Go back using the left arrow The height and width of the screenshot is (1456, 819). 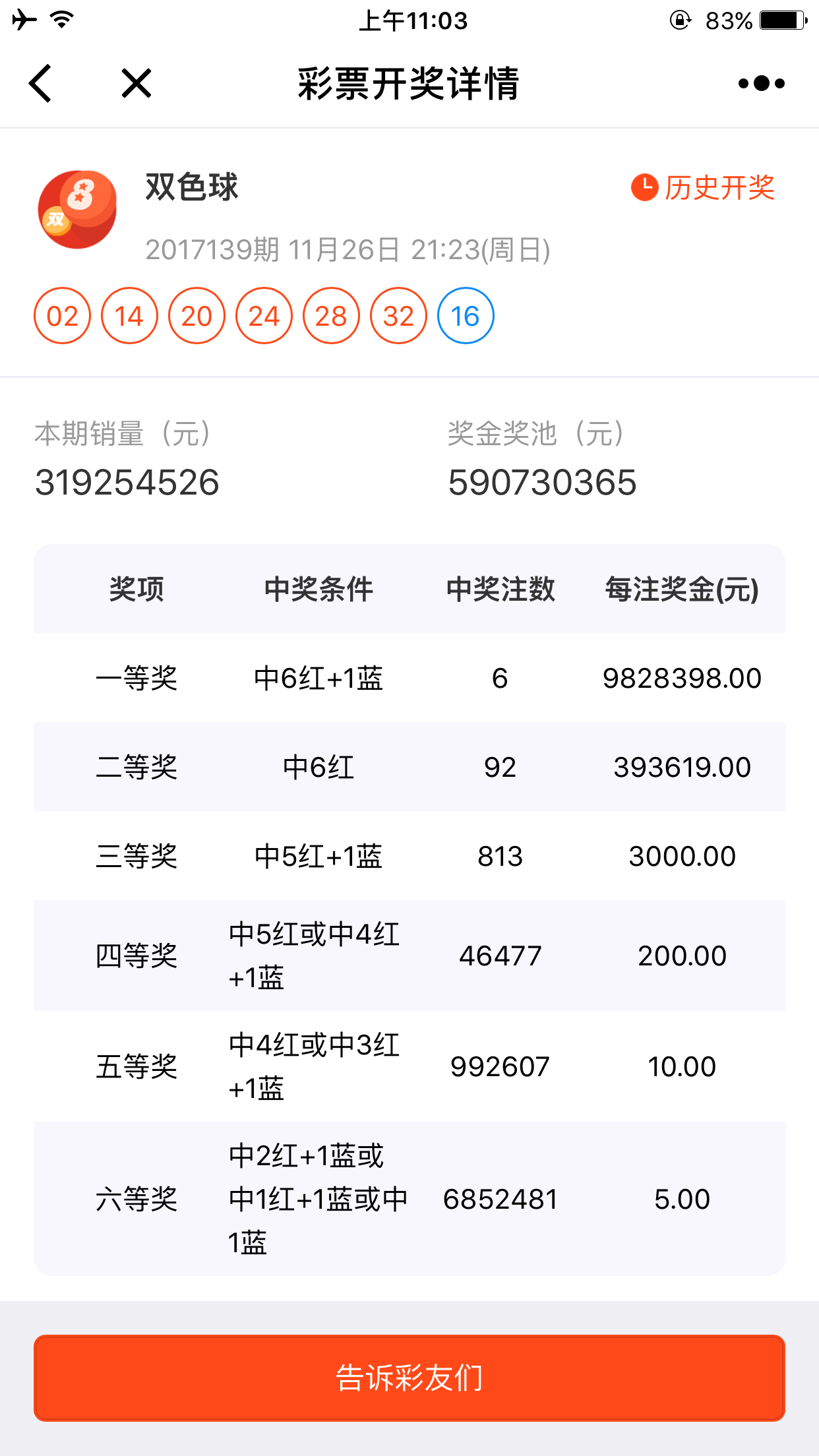40,83
